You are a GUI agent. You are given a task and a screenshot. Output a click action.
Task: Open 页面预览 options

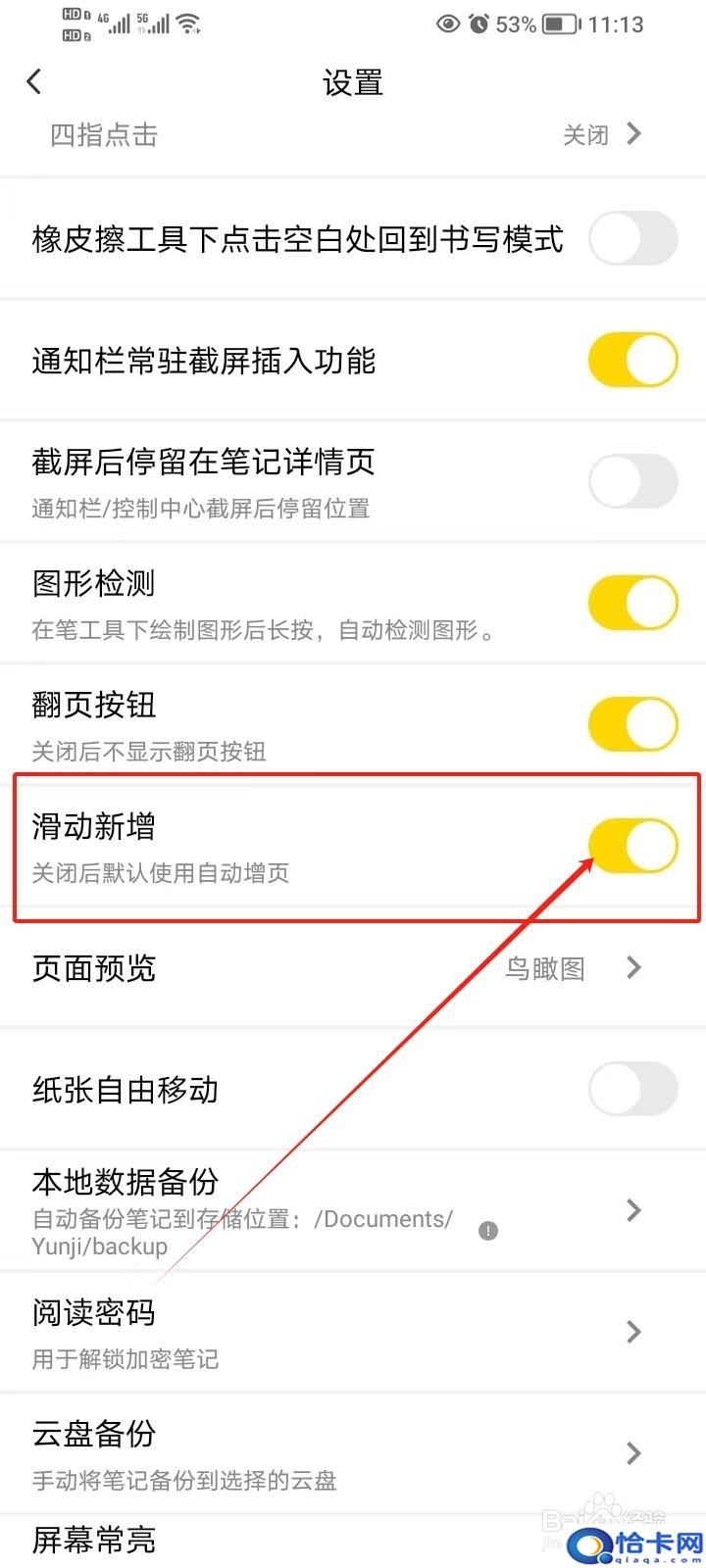tap(353, 968)
